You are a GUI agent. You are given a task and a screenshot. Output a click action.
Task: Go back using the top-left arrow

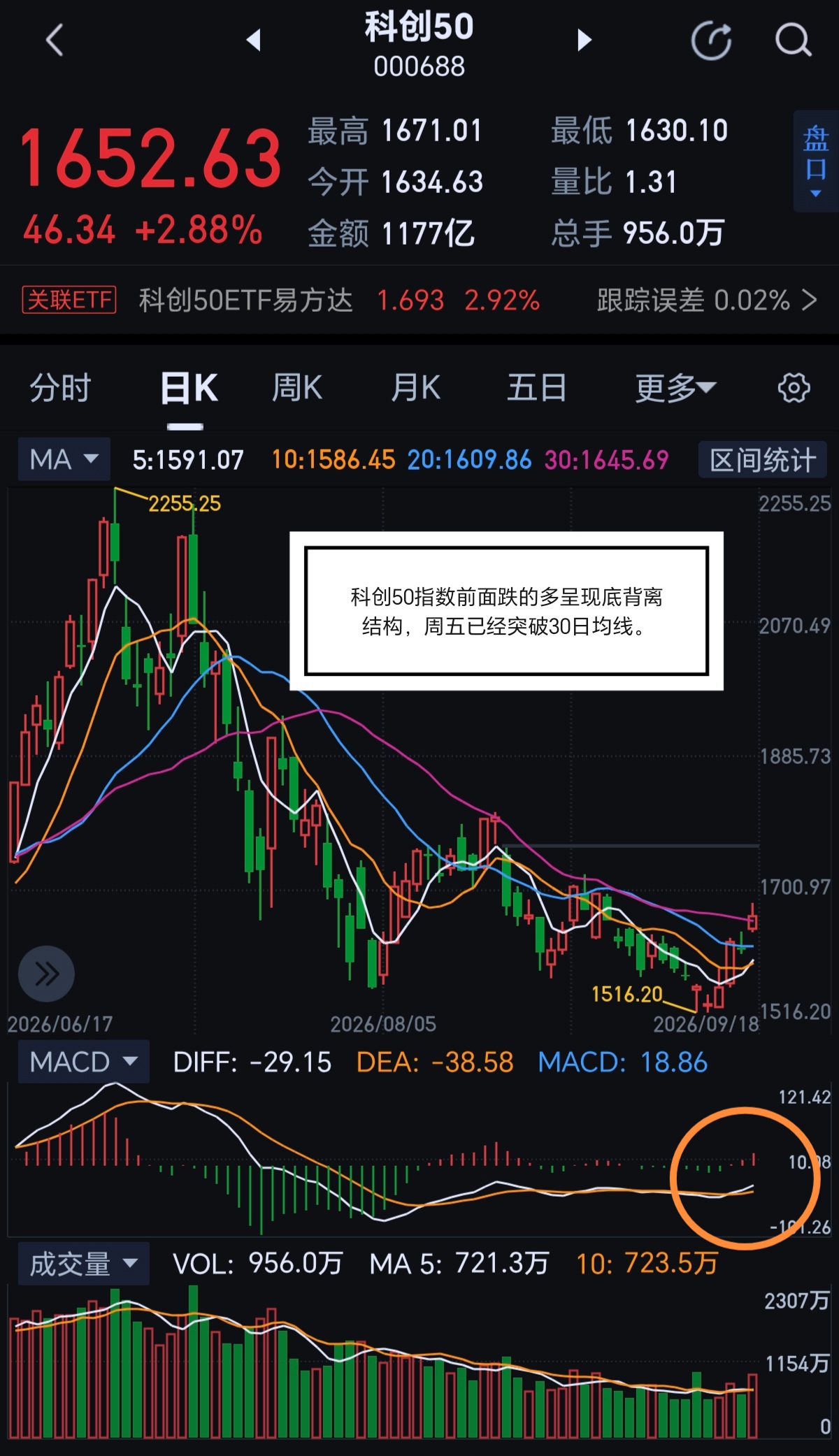[55, 40]
